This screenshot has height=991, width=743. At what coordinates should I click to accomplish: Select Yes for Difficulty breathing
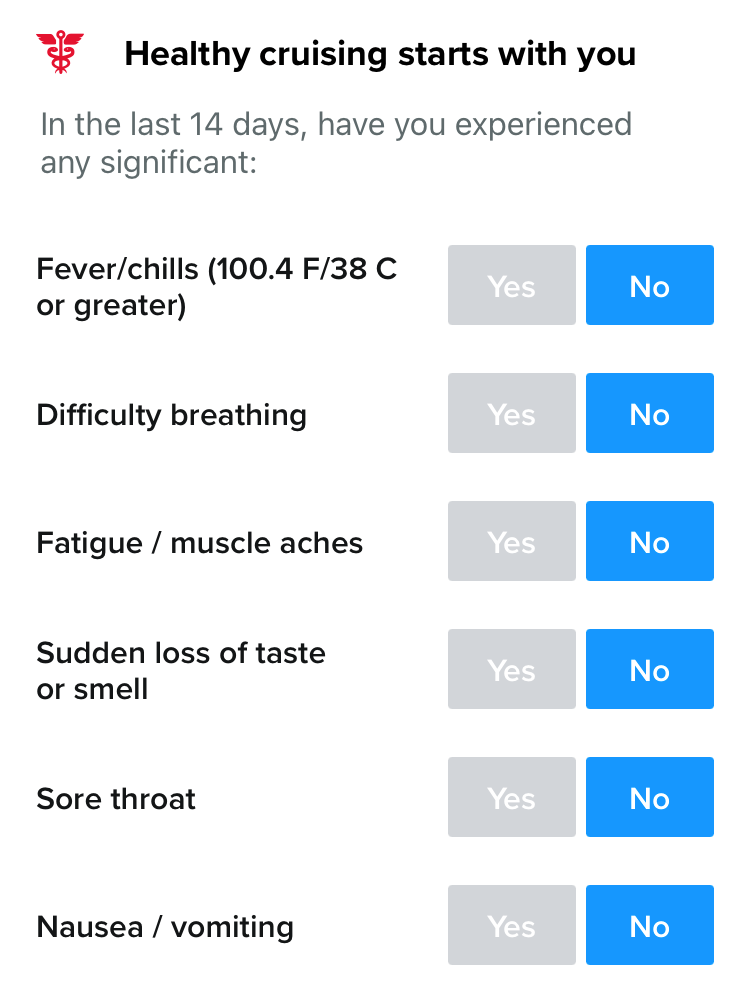(512, 413)
